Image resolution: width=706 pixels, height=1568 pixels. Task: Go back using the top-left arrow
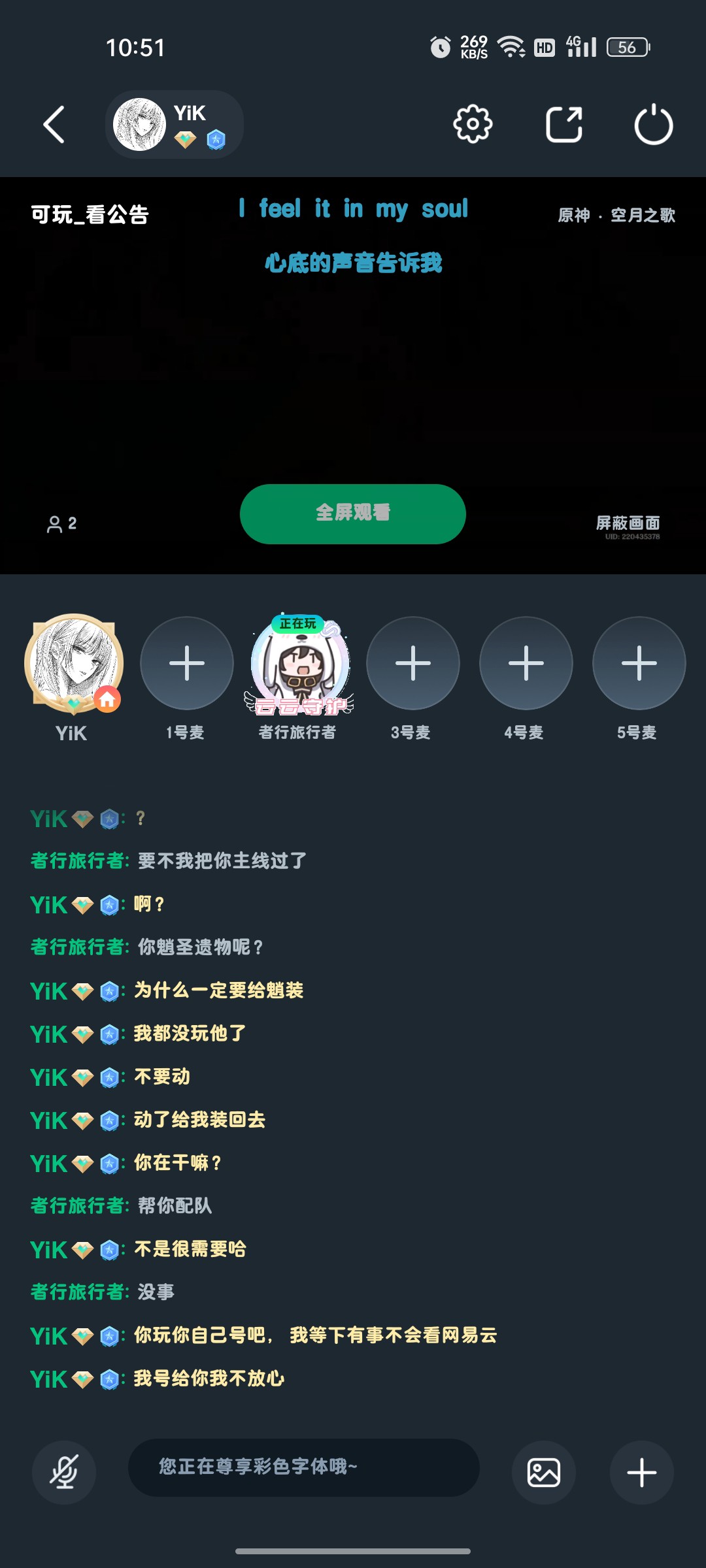tap(54, 124)
